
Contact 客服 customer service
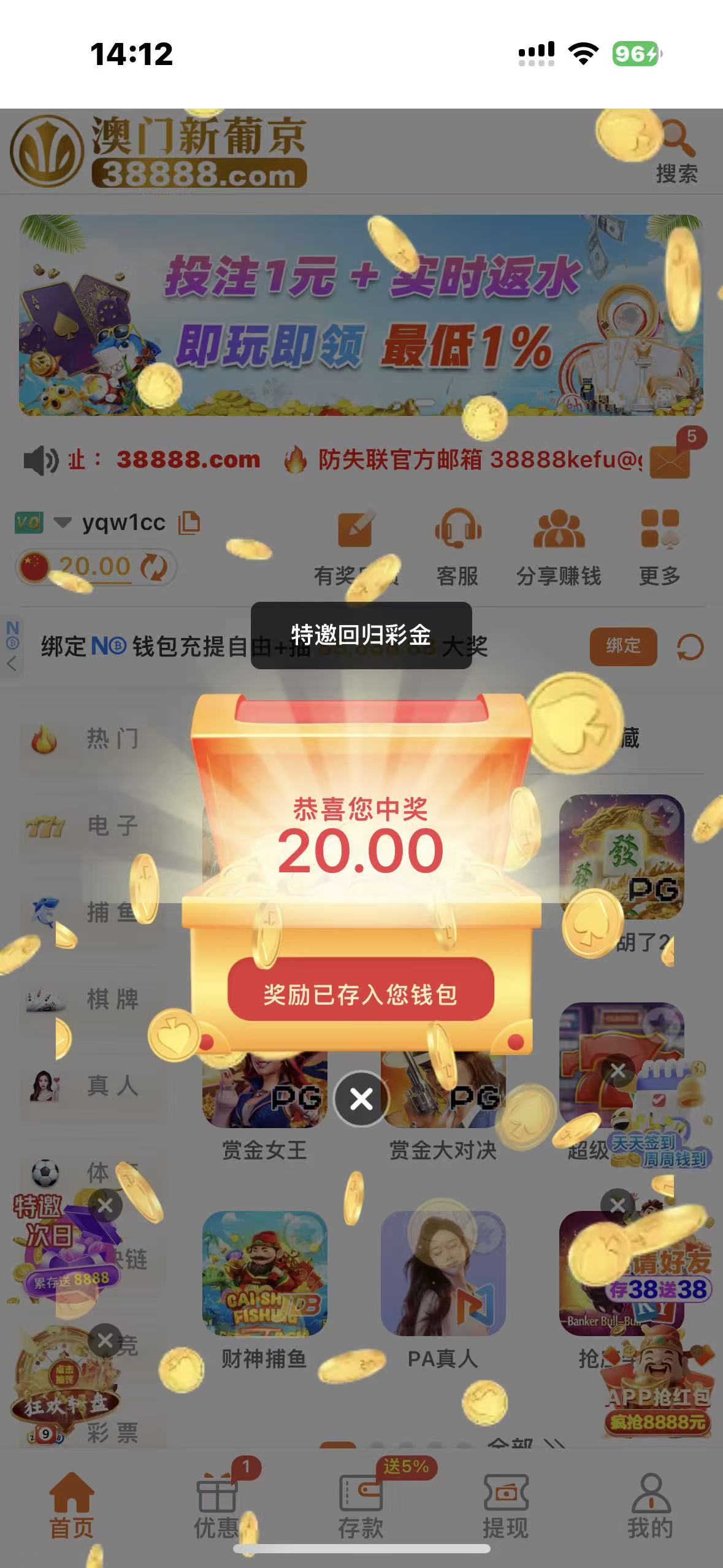pyautogui.click(x=457, y=546)
